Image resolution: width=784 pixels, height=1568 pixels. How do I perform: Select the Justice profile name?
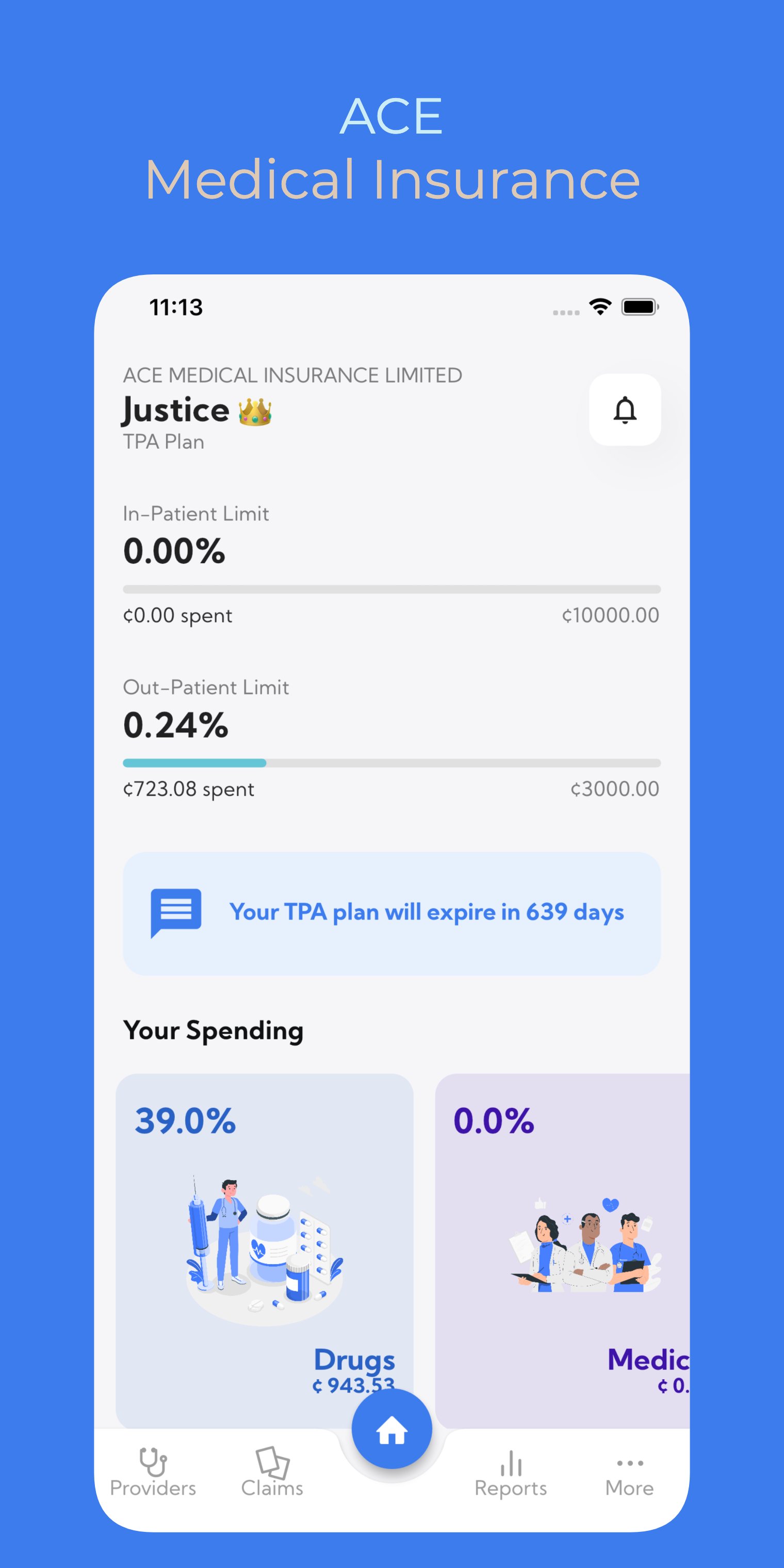coord(176,409)
